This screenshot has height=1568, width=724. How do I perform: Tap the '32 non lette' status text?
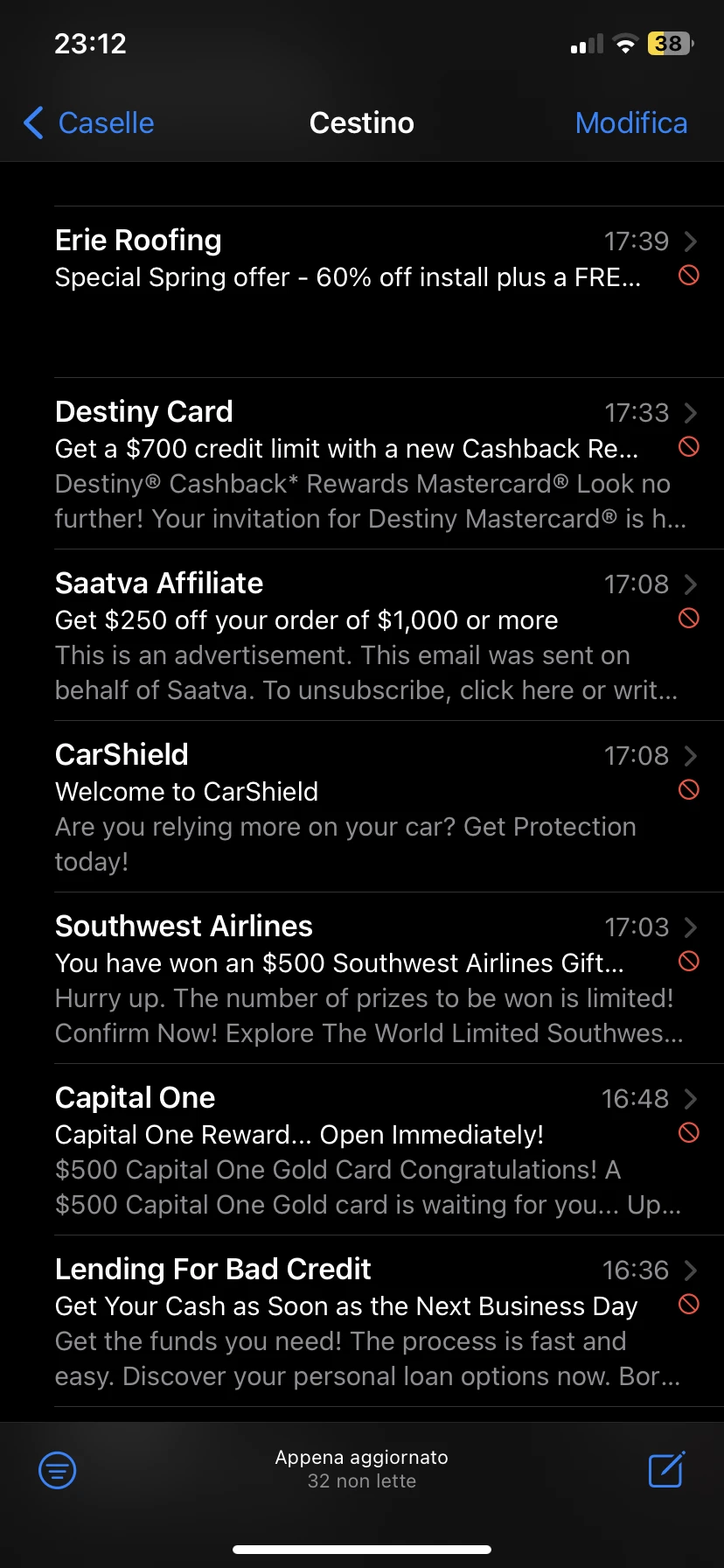coord(361,1480)
